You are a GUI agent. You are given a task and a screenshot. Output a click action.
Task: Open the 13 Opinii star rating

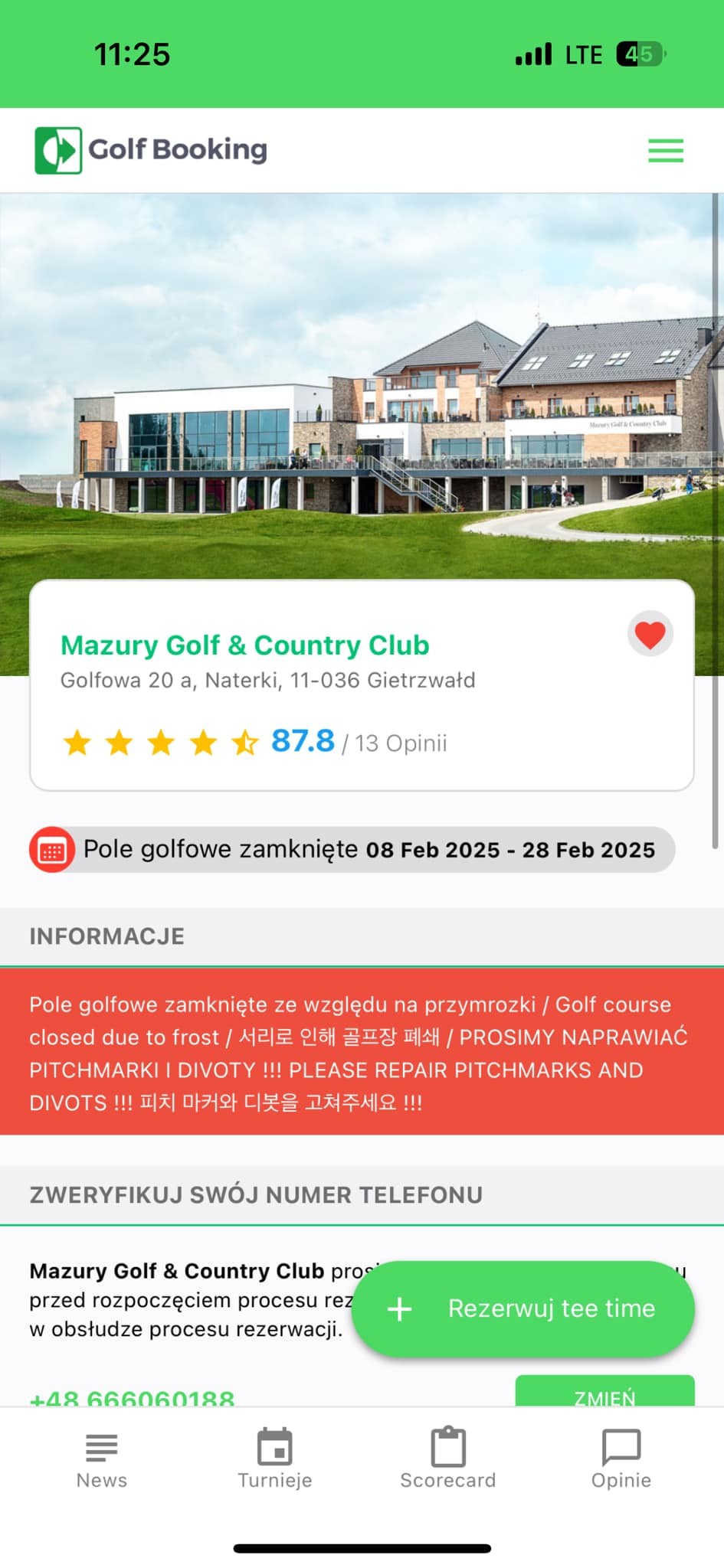click(x=254, y=742)
